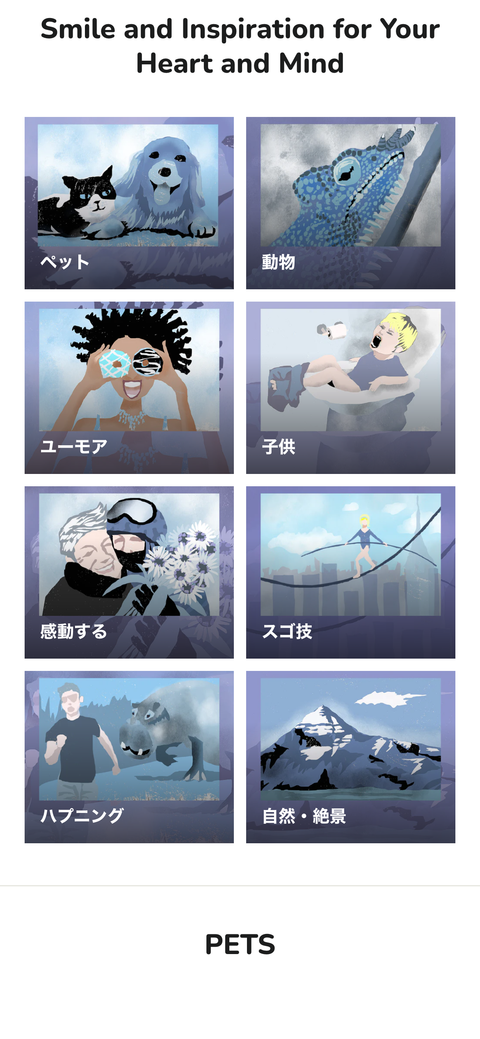Tap the 感動する category tile
The height and width of the screenshot is (1039, 480).
(x=129, y=573)
